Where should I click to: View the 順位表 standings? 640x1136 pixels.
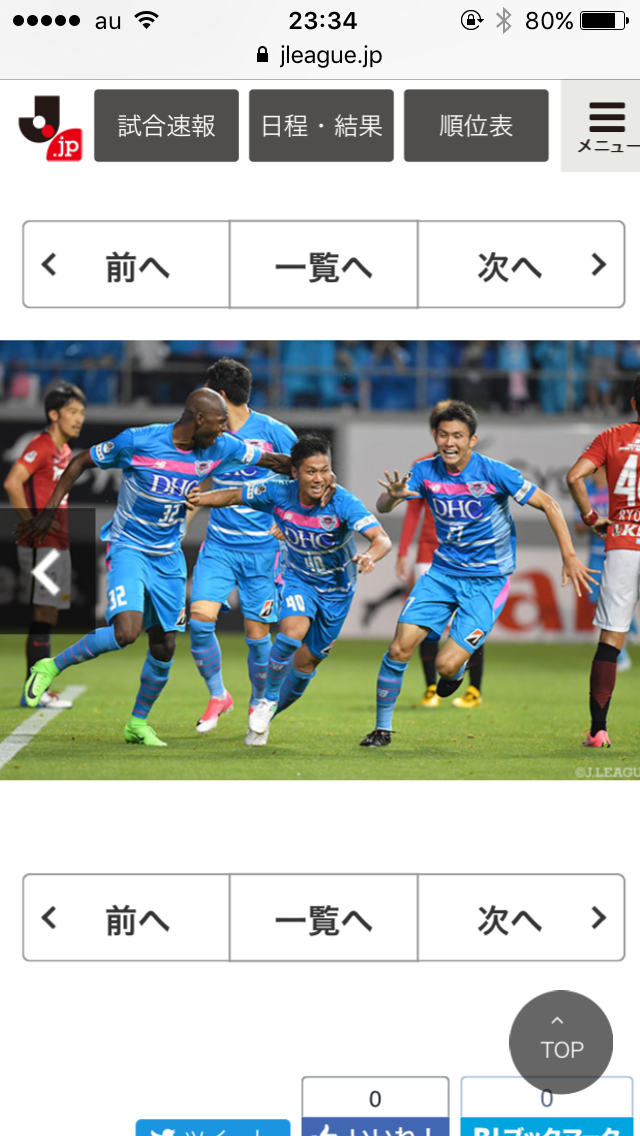click(x=476, y=125)
